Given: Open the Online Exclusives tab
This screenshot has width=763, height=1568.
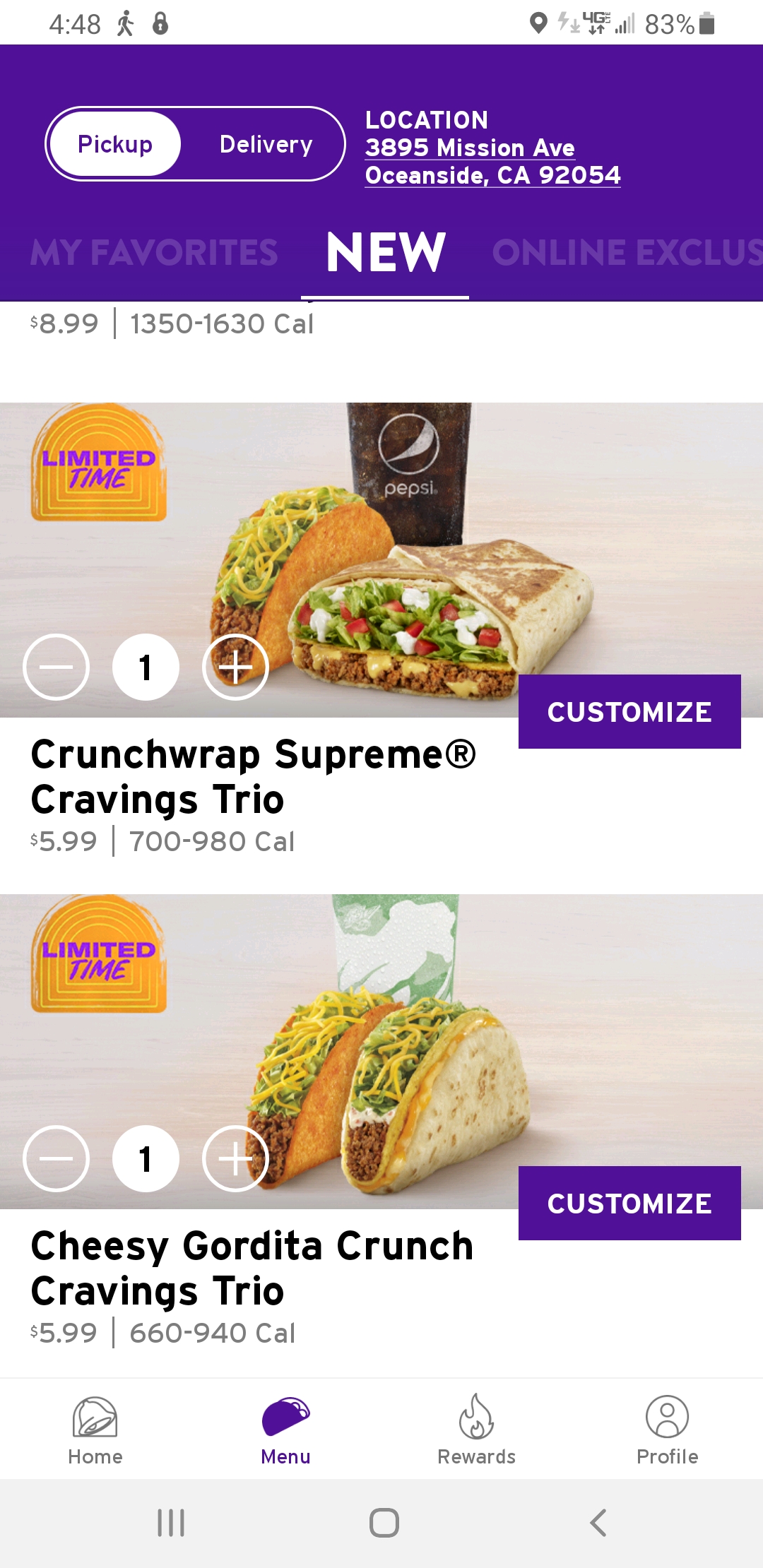Looking at the screenshot, I should [x=626, y=252].
